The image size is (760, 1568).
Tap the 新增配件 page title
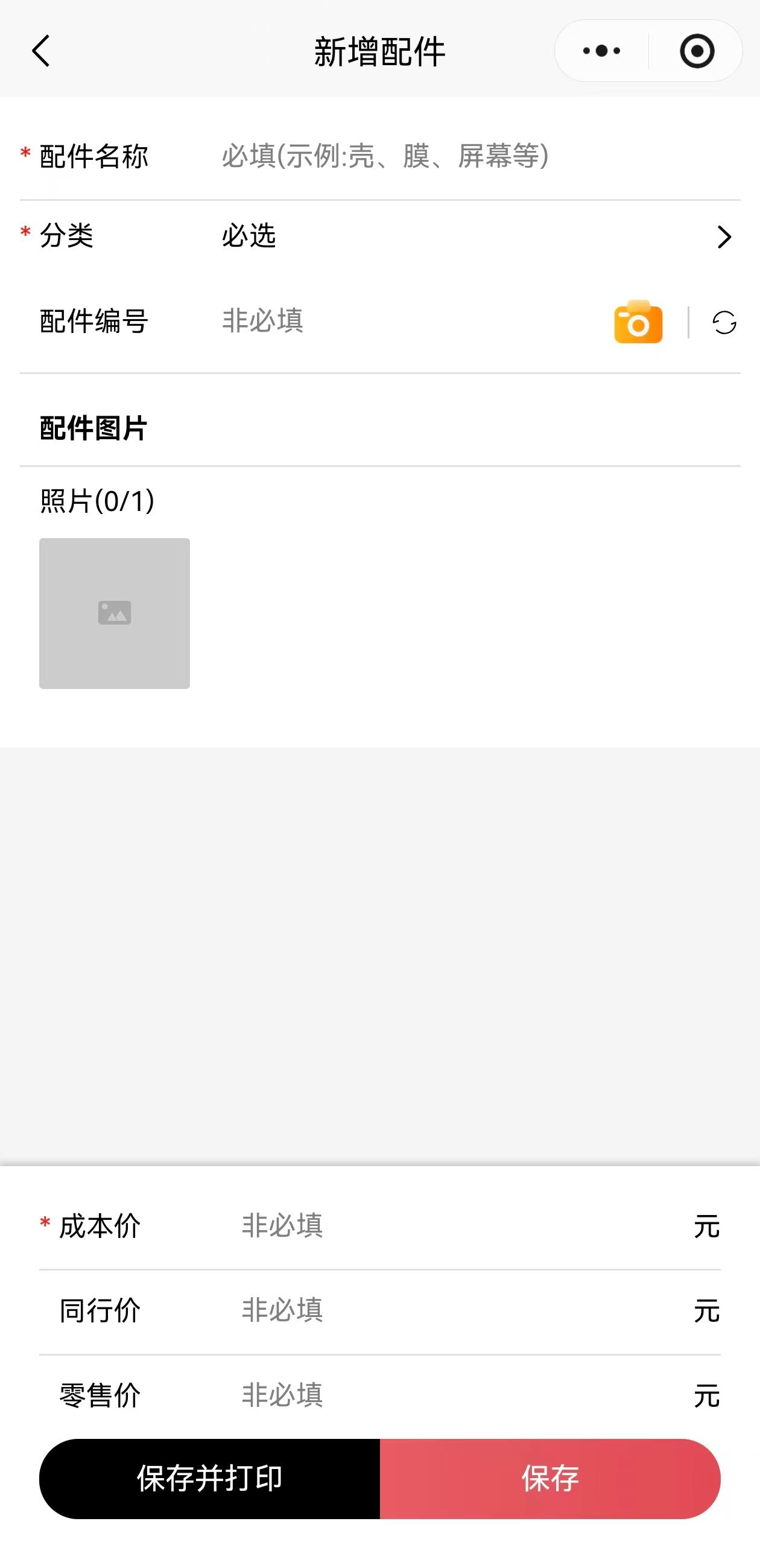(379, 51)
